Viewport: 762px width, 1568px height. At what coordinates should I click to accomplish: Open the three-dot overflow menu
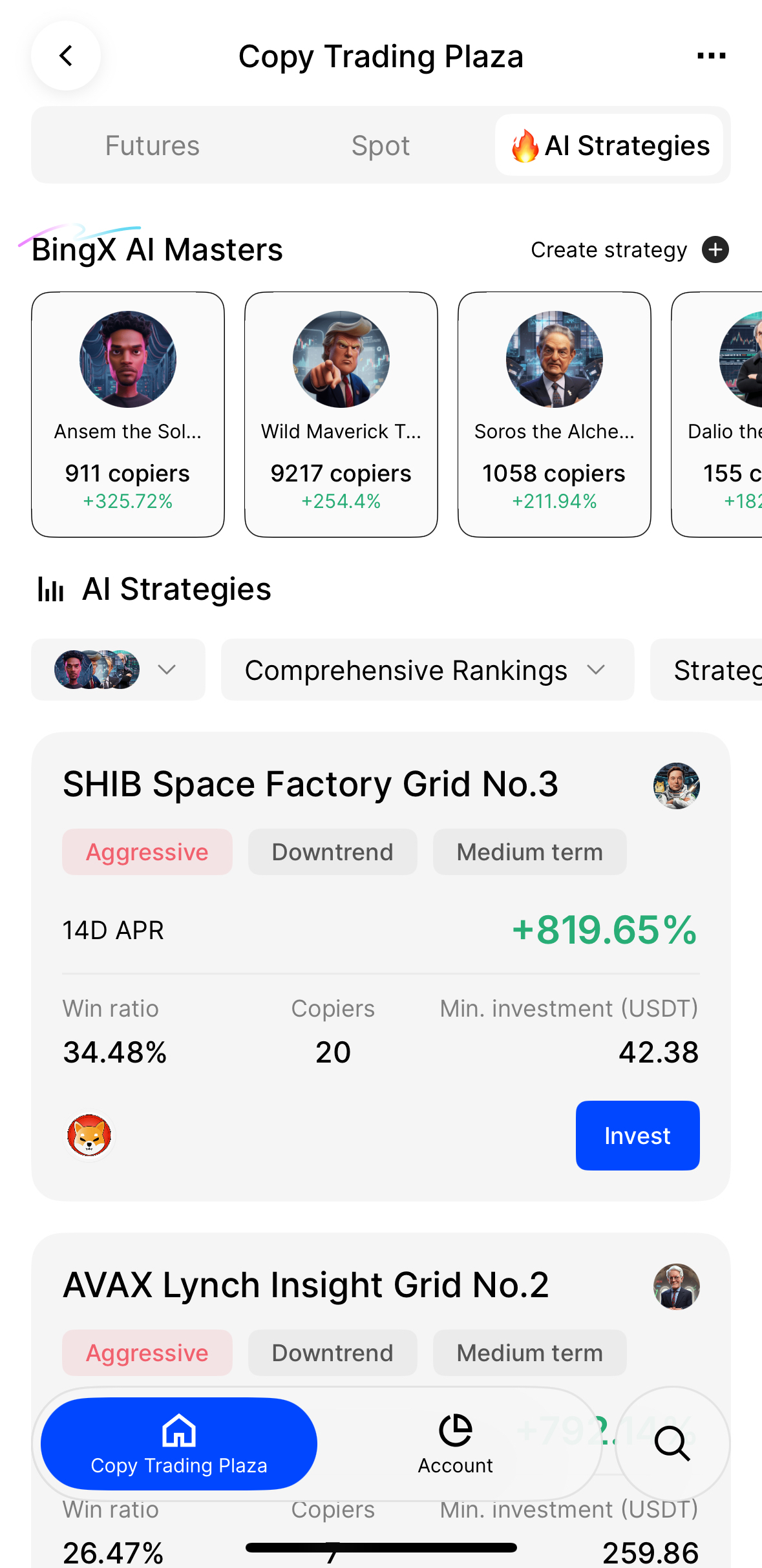pos(711,56)
